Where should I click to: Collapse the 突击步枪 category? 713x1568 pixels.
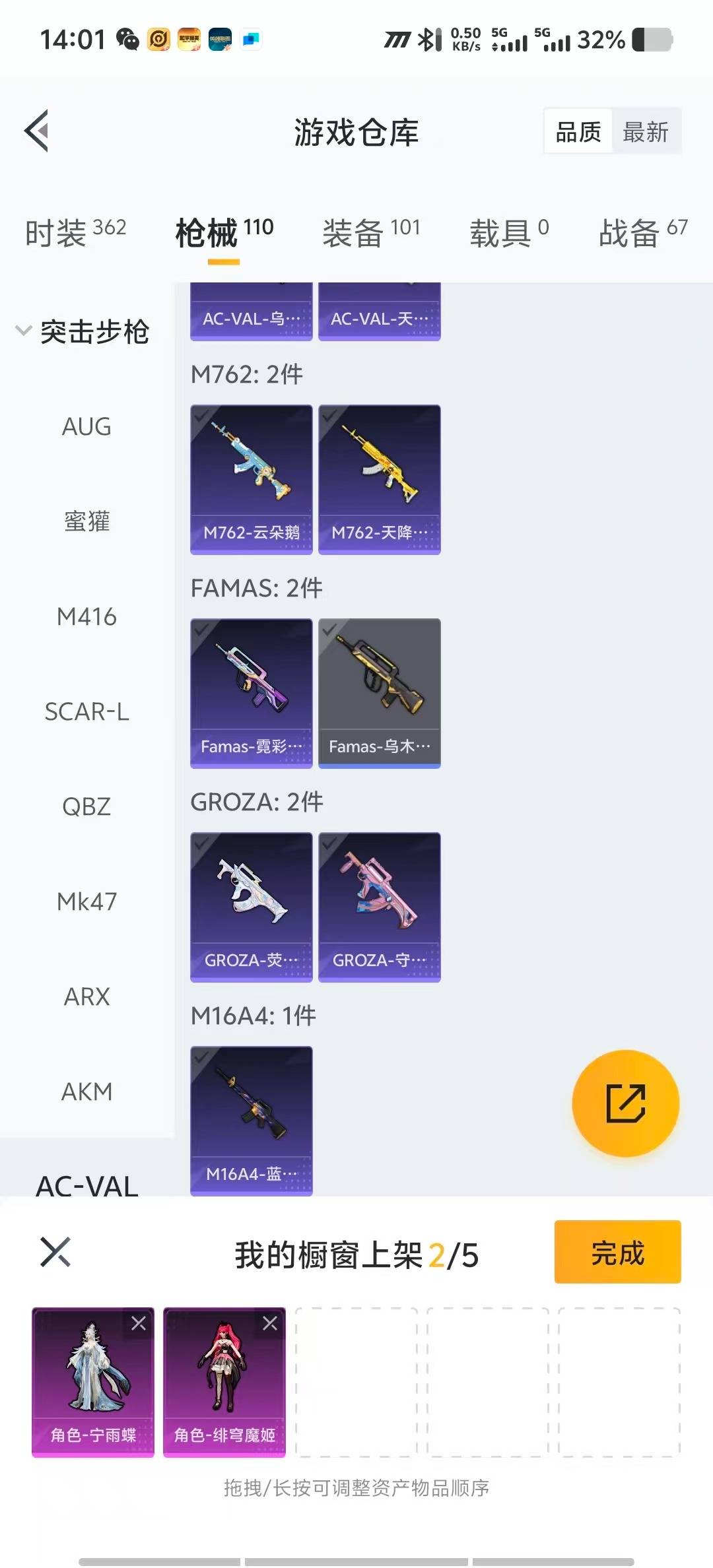(x=24, y=331)
